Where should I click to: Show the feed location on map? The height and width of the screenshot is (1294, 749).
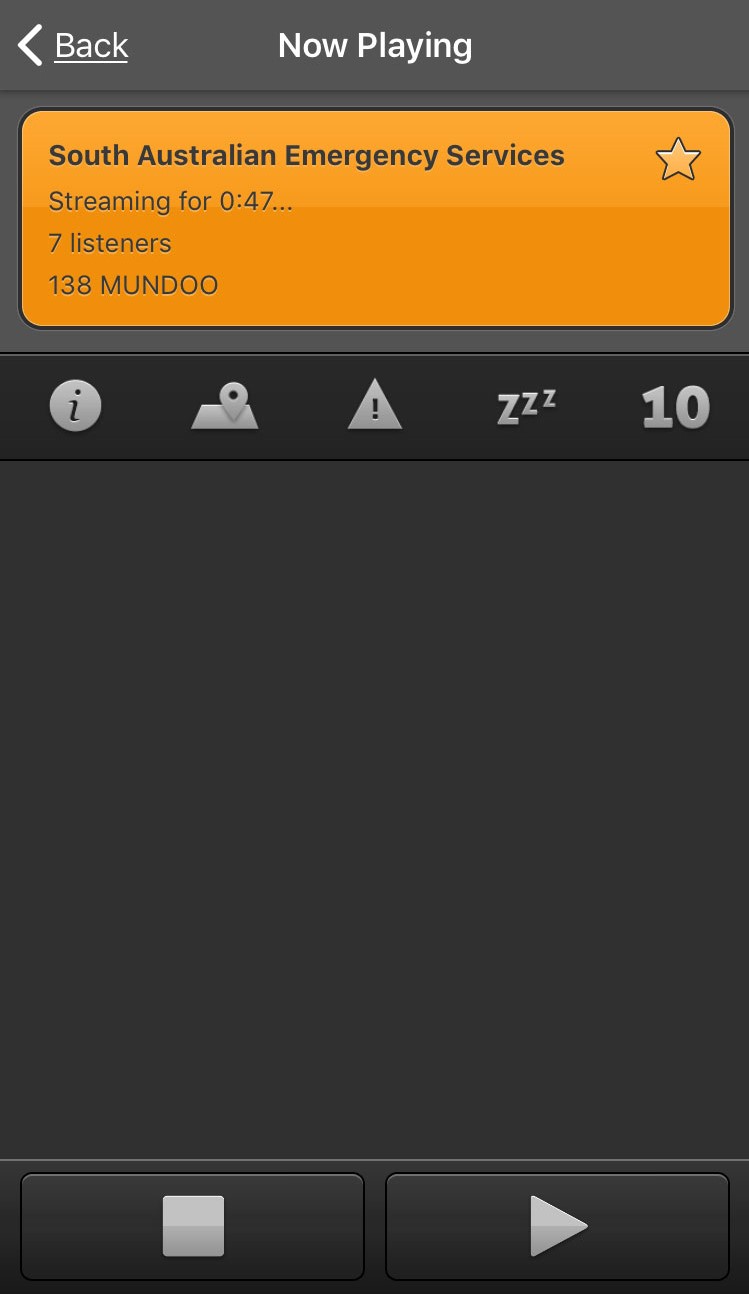[x=225, y=407]
